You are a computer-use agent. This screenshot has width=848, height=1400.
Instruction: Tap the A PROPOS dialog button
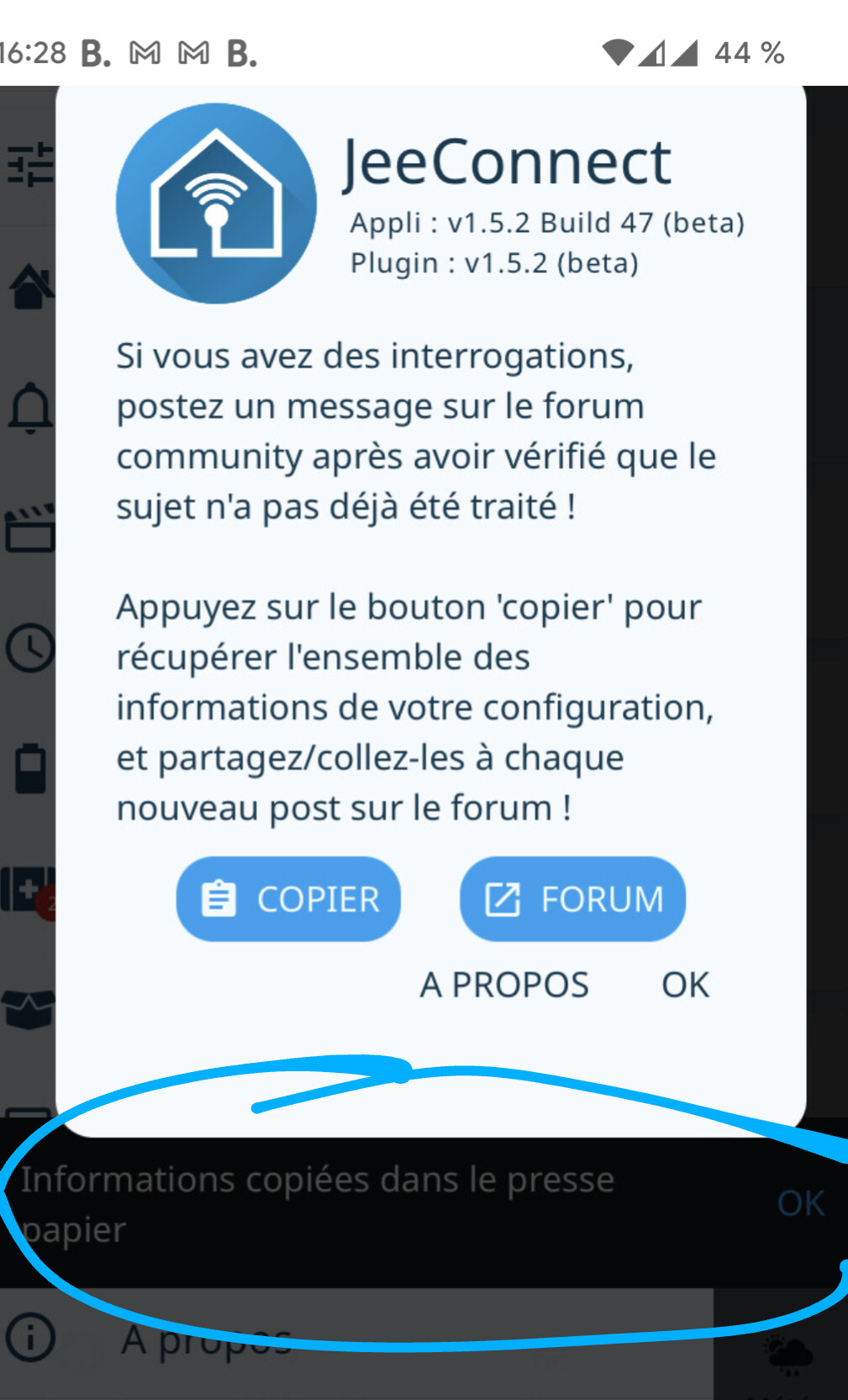click(x=504, y=985)
